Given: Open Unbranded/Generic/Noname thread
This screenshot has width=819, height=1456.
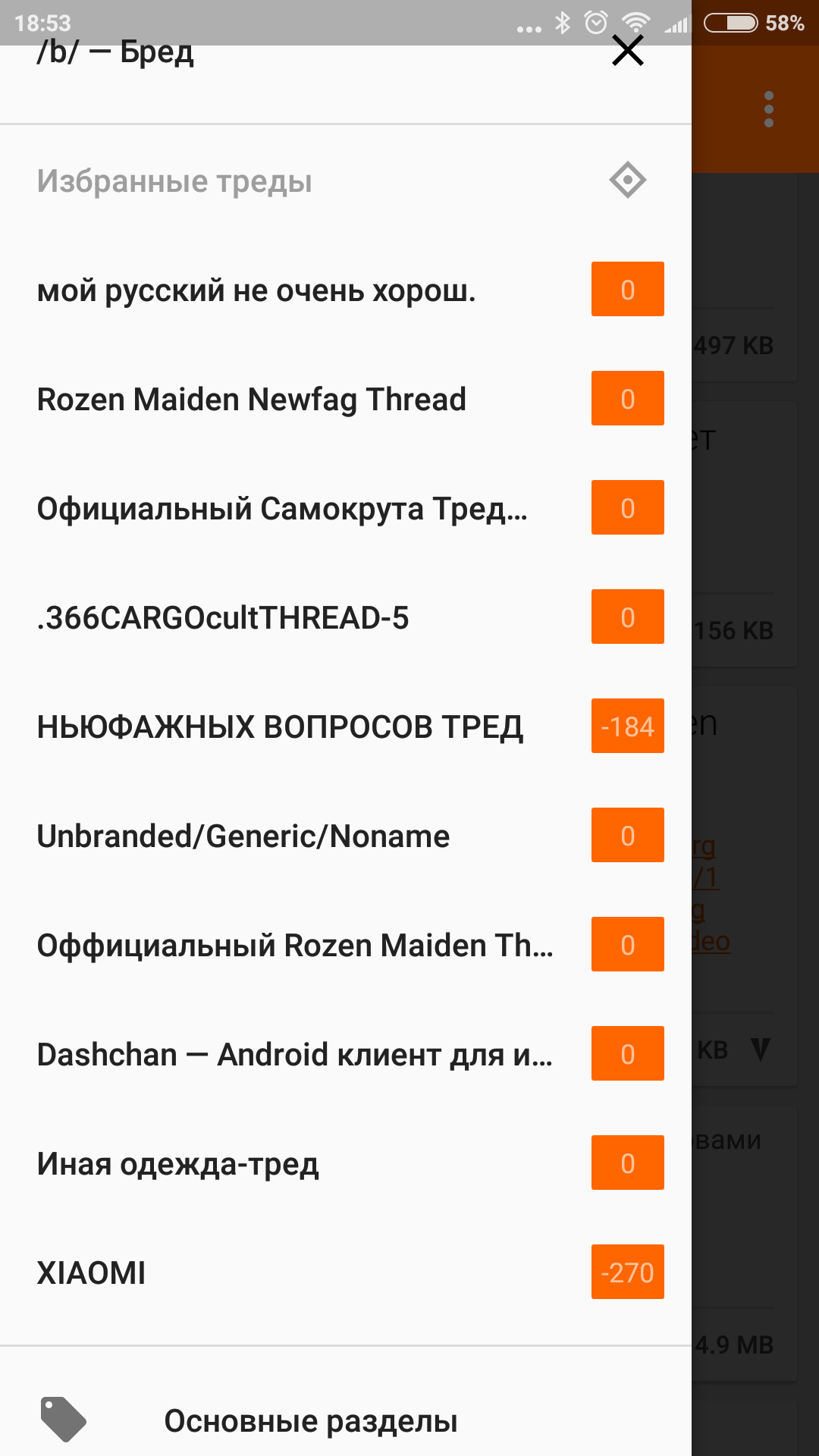Looking at the screenshot, I should tap(243, 836).
